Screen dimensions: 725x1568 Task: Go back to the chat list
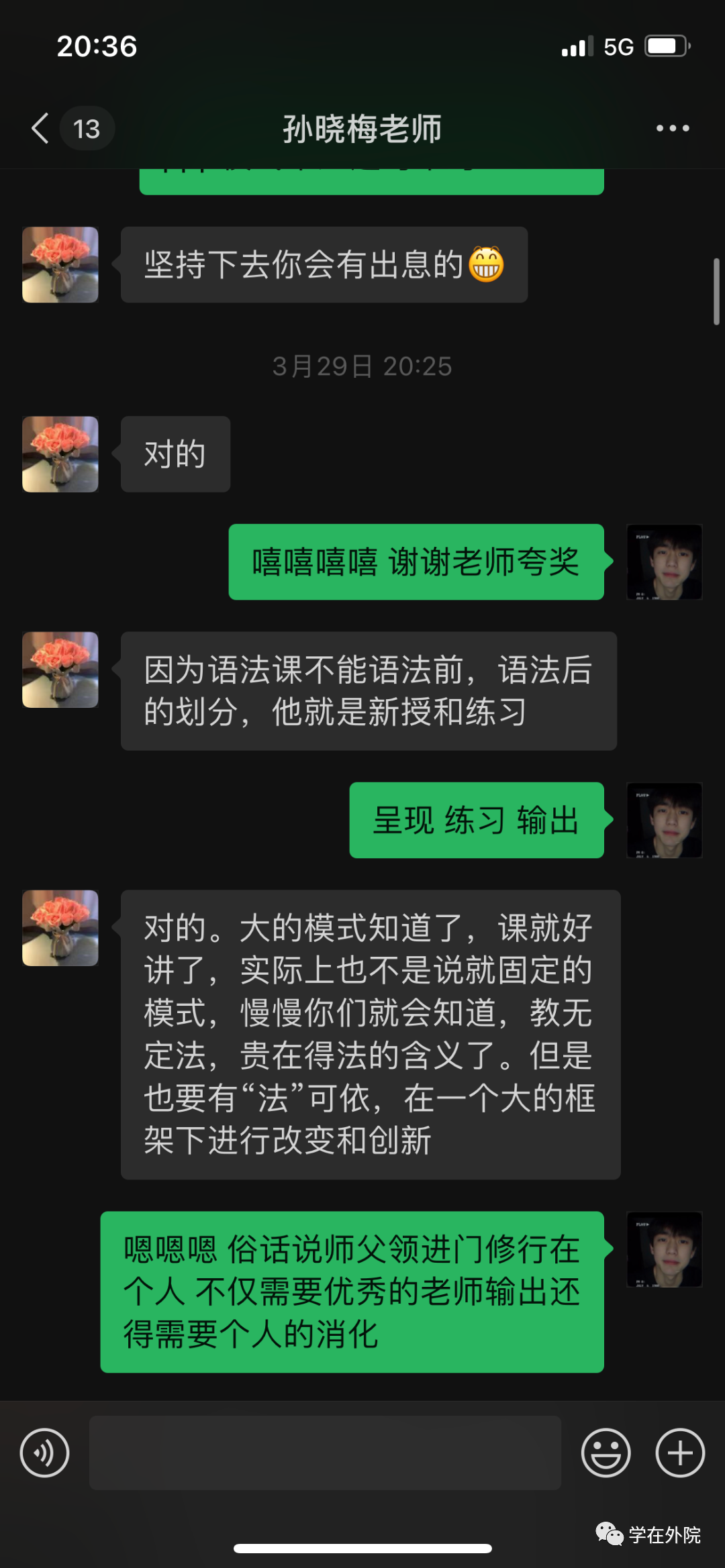click(x=42, y=128)
